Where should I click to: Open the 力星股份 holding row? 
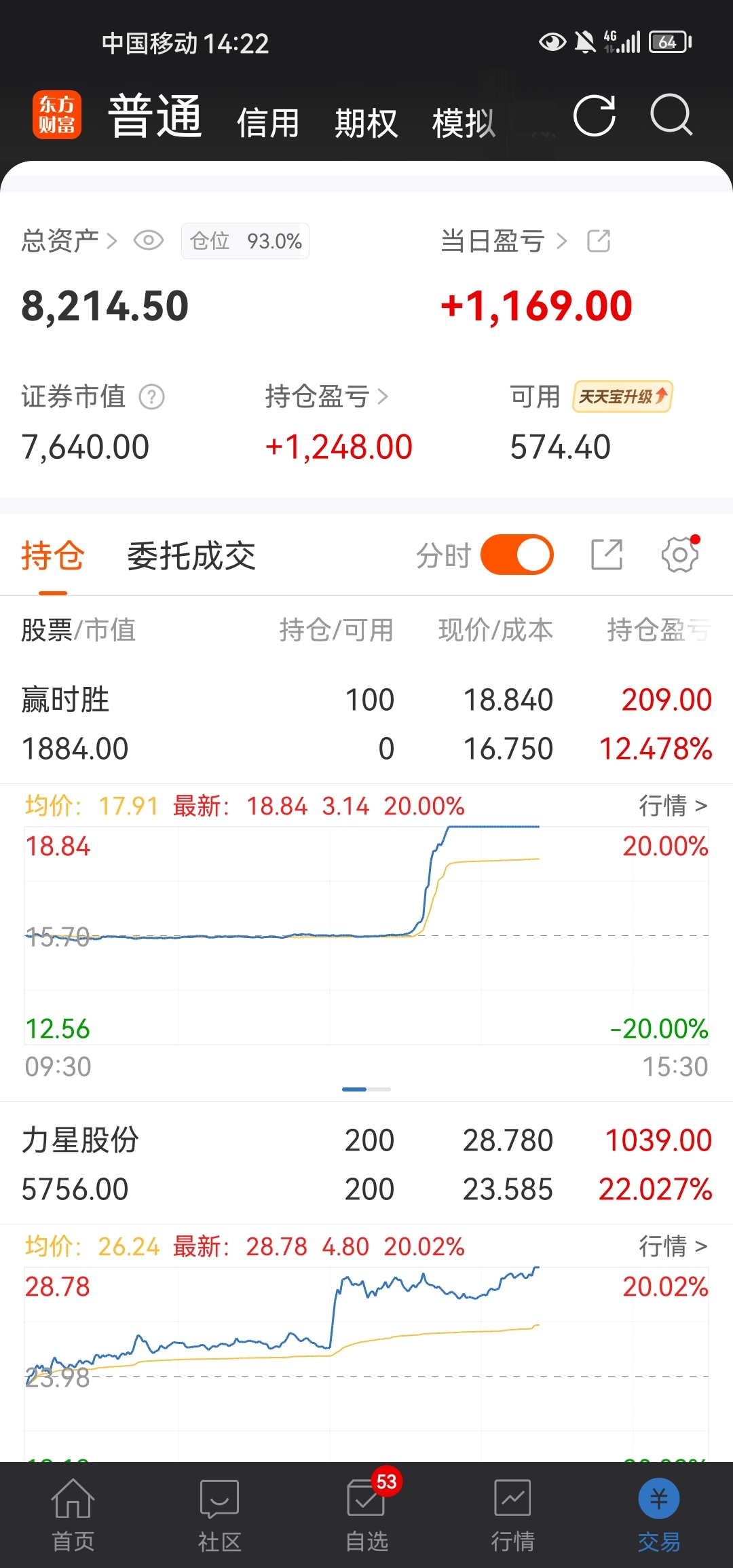point(366,1163)
